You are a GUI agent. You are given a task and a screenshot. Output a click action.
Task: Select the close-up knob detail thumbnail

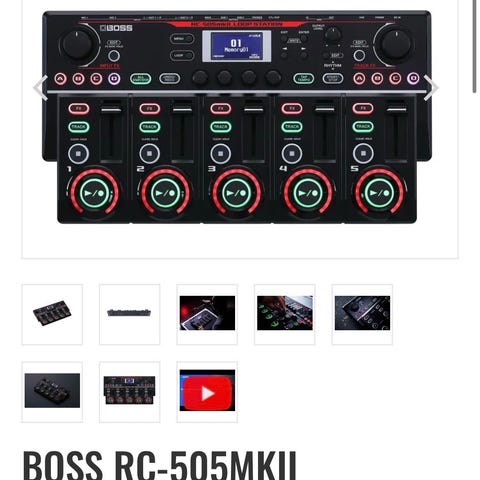coord(362,314)
